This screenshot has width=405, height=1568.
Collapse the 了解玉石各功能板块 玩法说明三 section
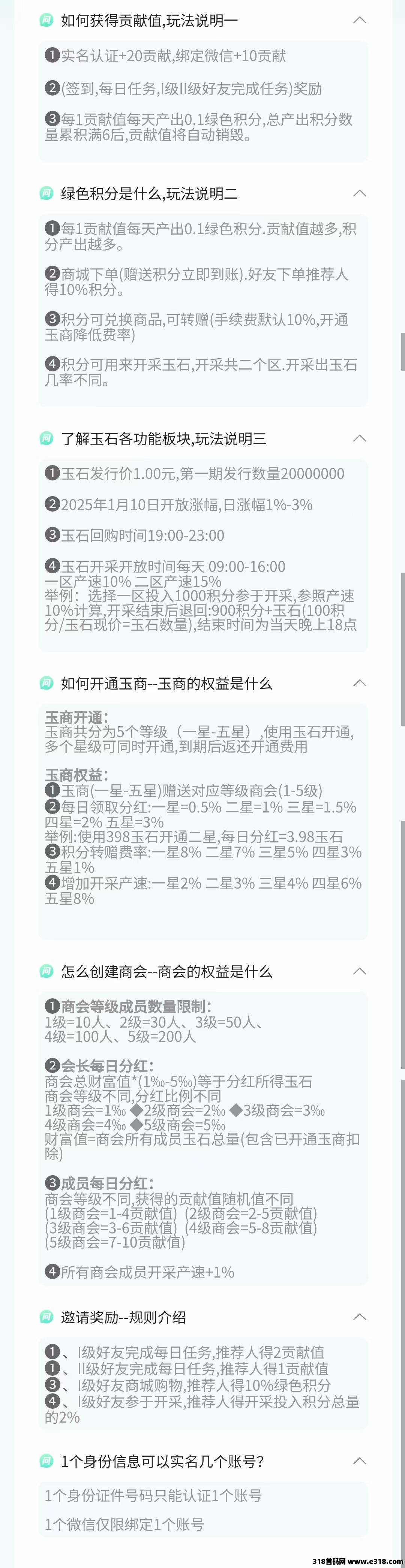tap(359, 438)
